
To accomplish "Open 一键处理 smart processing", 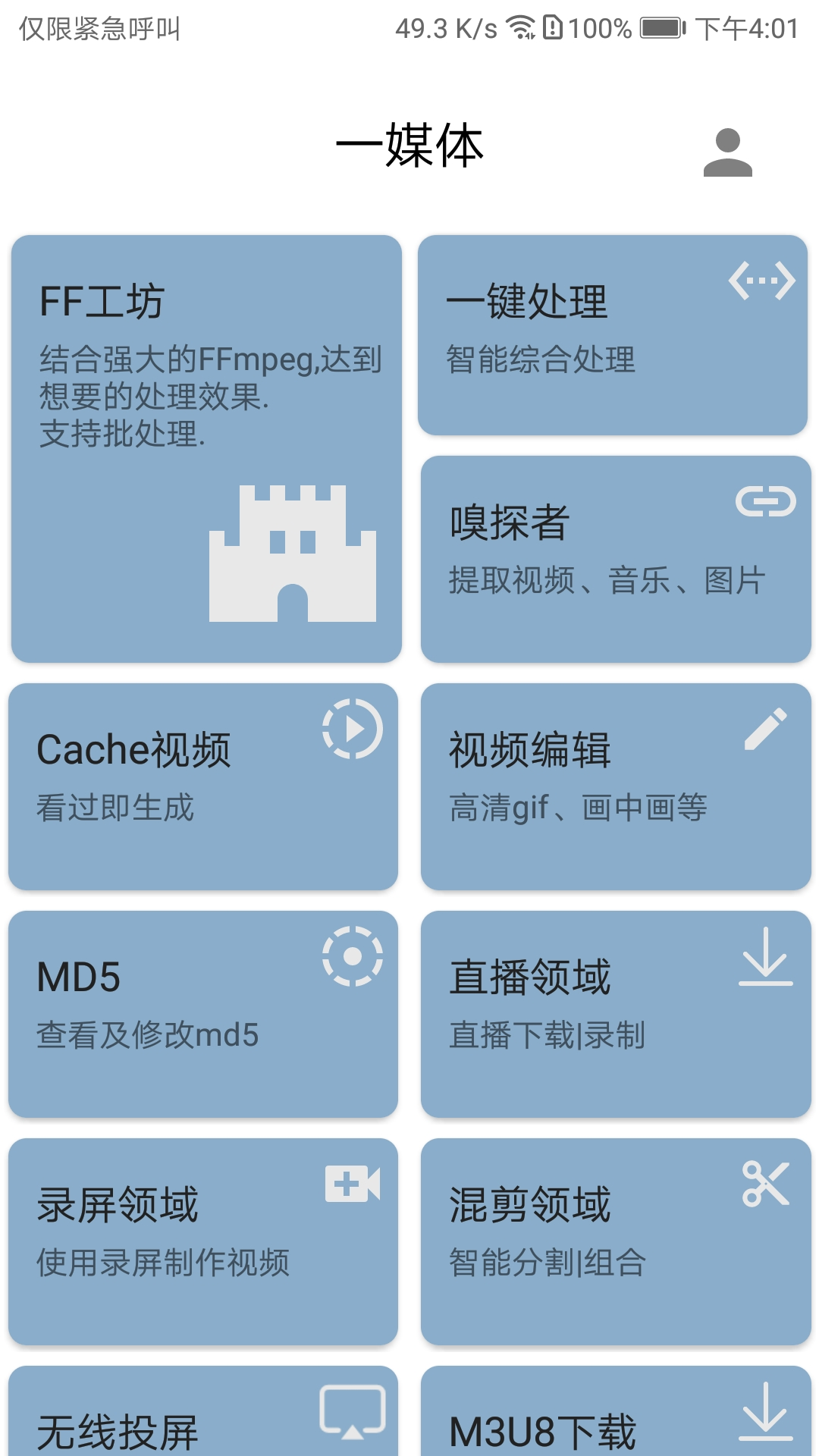I will point(614,334).
